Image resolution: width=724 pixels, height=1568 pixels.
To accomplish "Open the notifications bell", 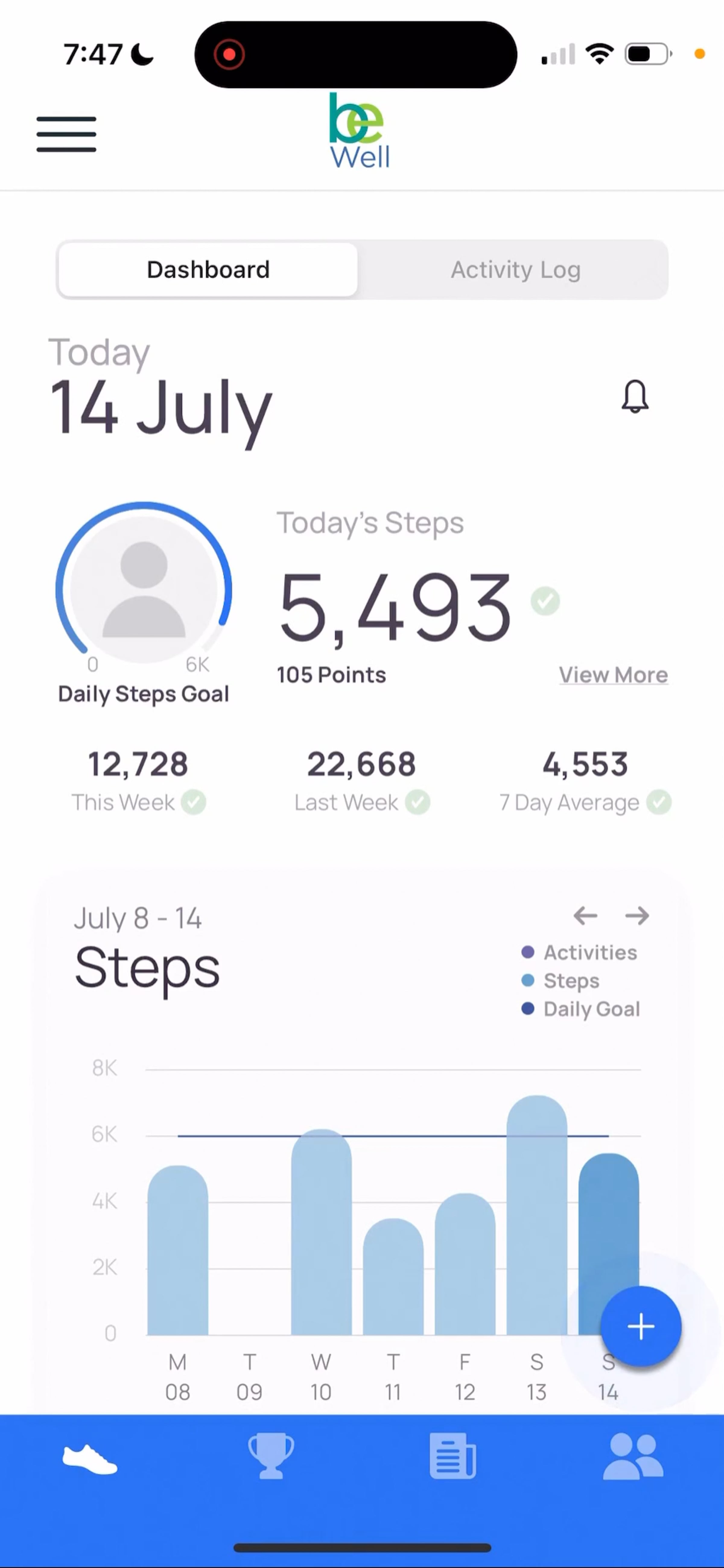I will click(635, 397).
